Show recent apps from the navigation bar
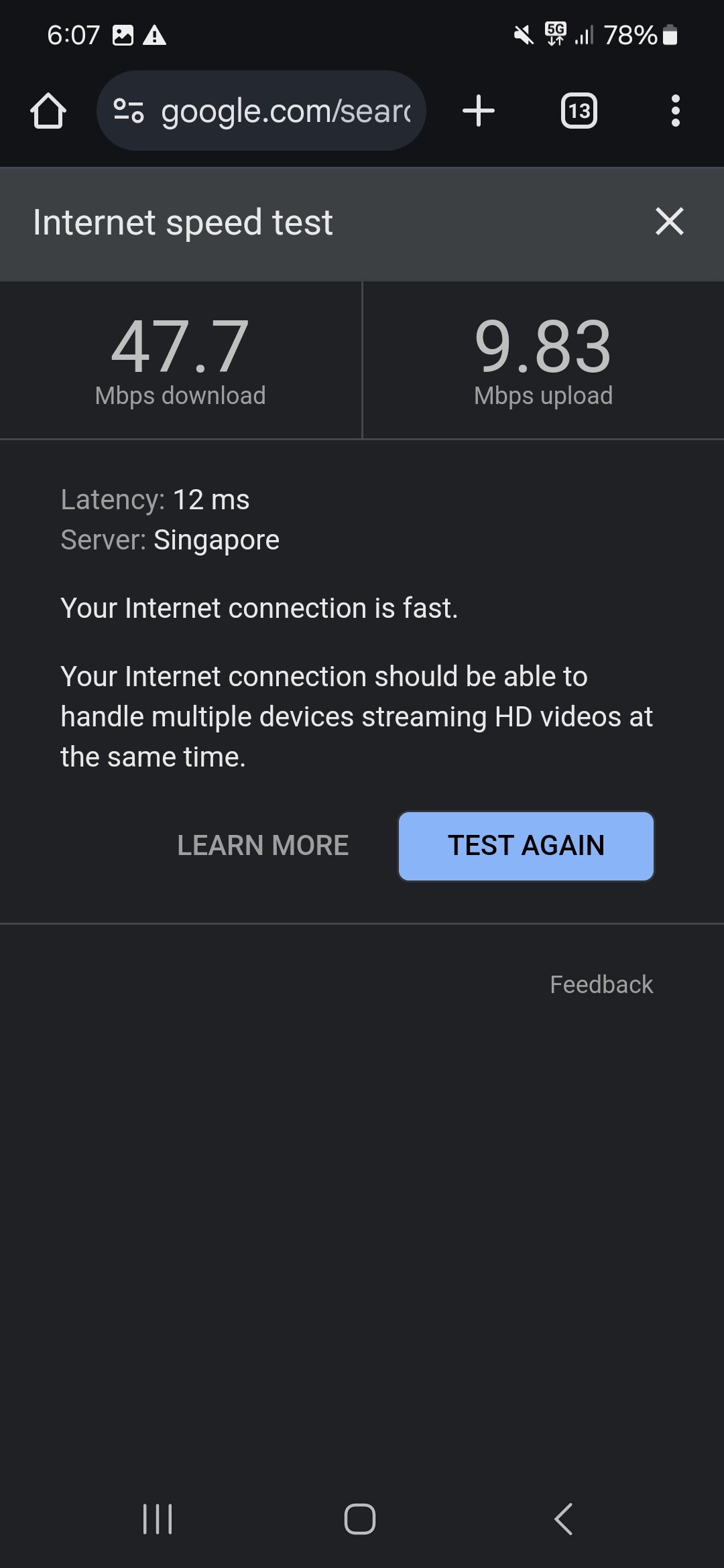The image size is (724, 1568). coord(158,1518)
